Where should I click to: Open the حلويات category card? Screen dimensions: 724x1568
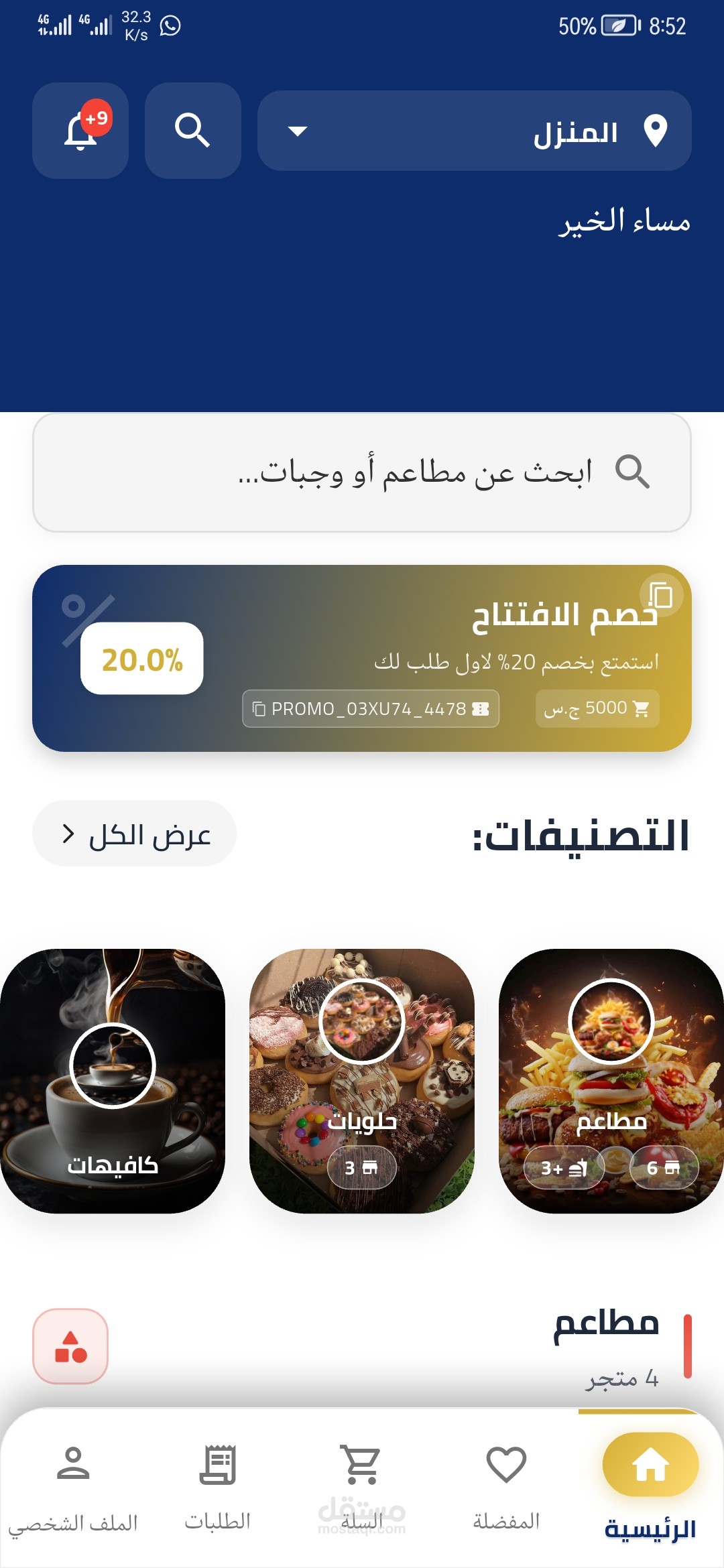coord(362,1081)
